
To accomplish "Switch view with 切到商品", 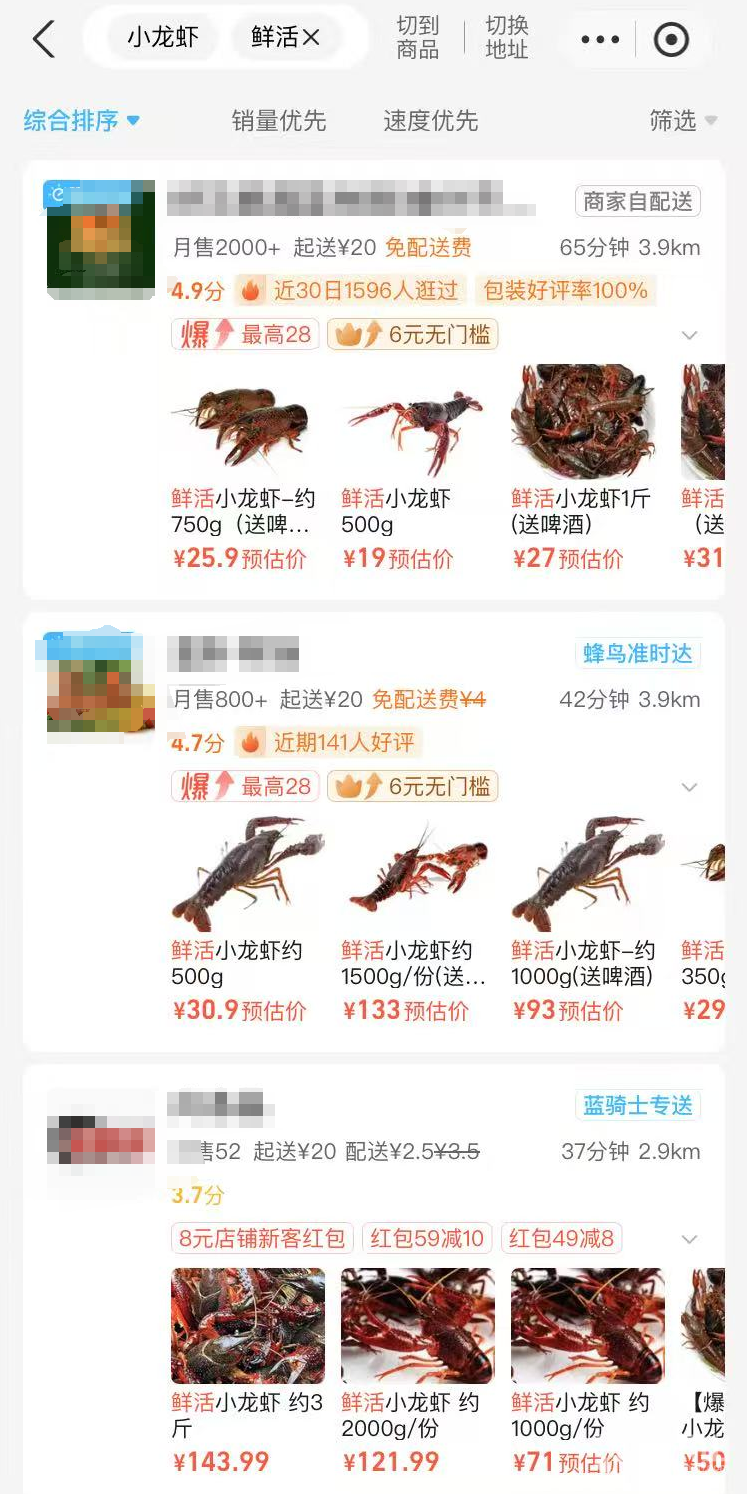I will click(417, 39).
